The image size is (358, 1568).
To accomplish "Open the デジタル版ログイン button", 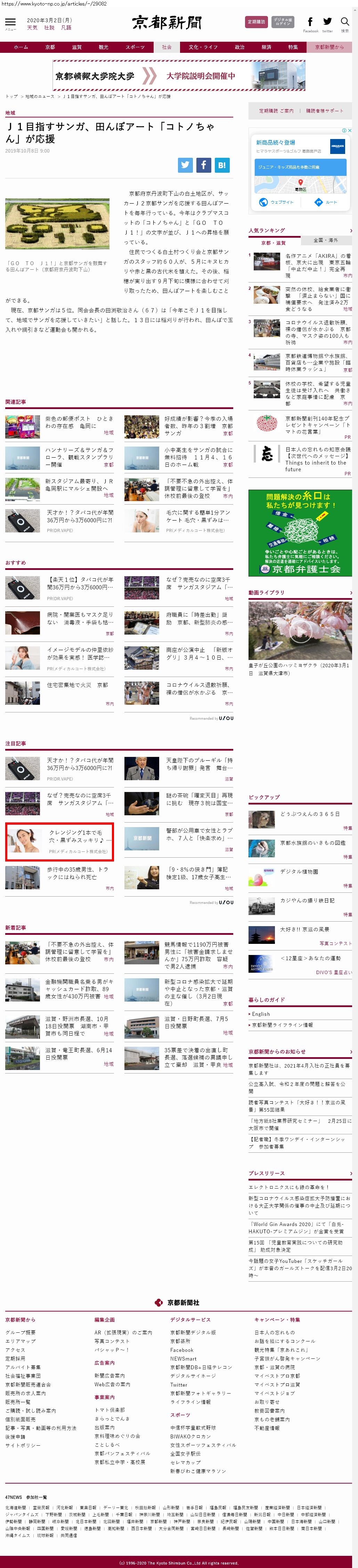I will coord(283,22).
